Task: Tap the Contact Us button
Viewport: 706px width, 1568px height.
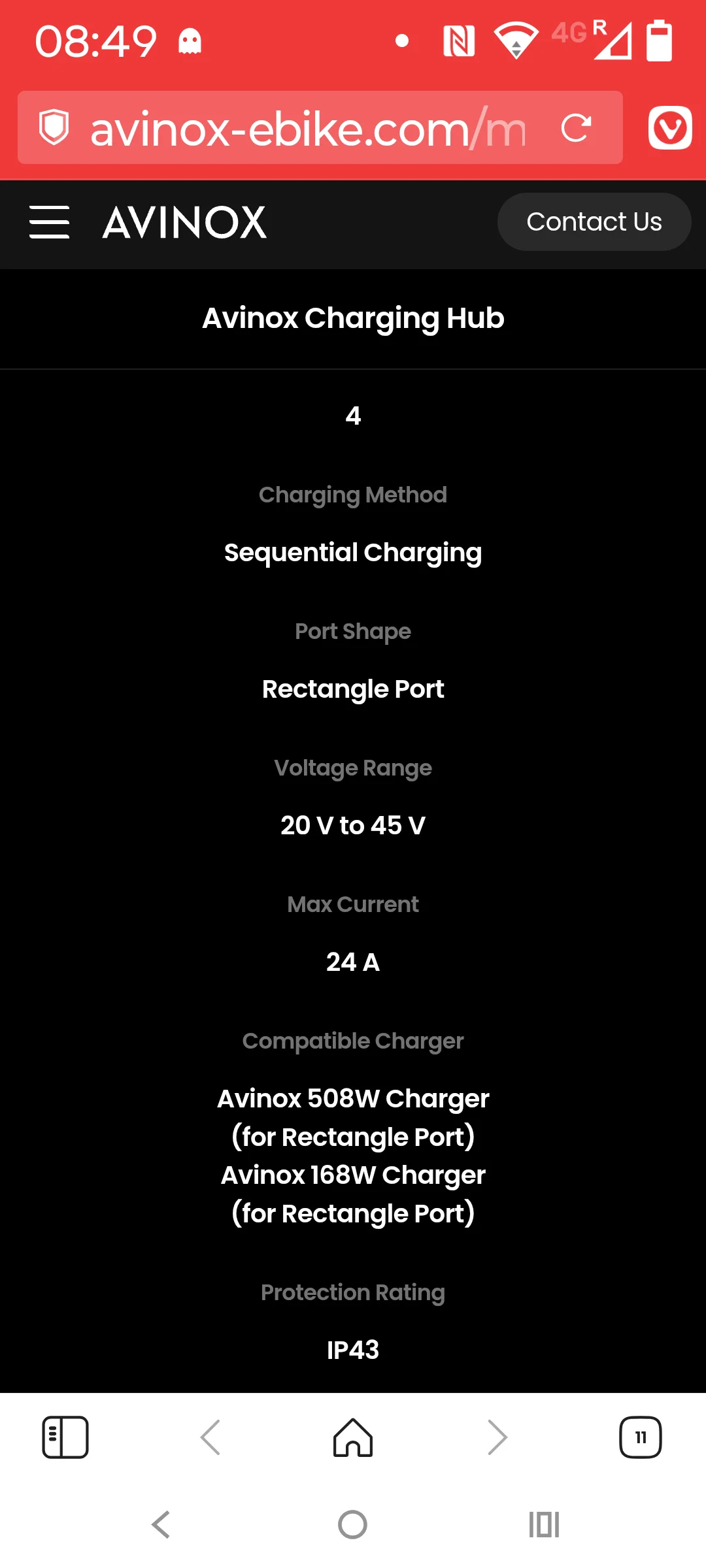Action: (x=594, y=221)
